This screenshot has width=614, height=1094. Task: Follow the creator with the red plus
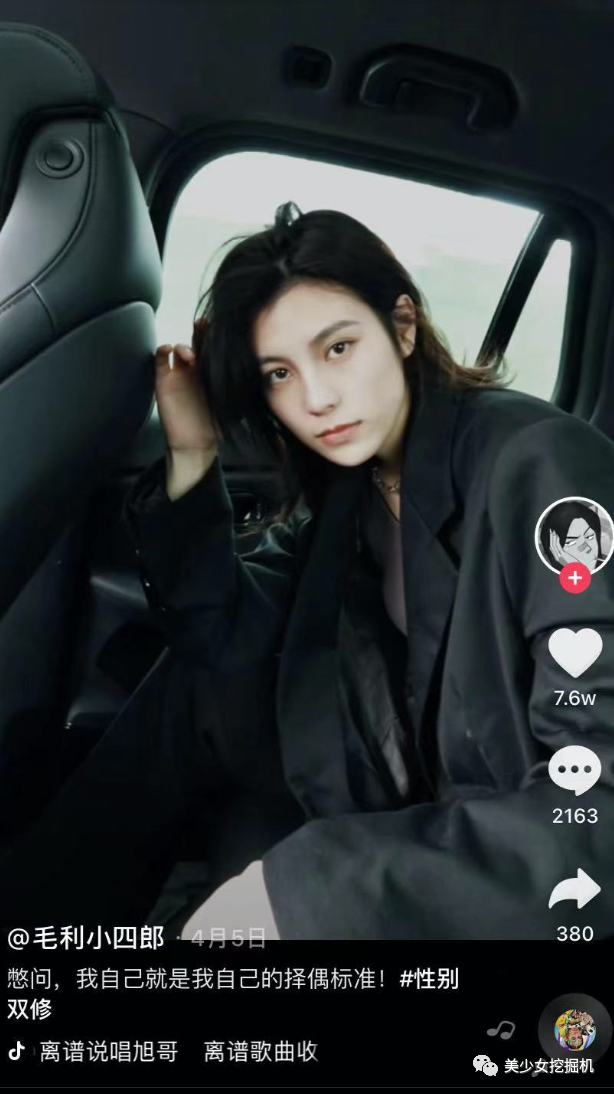click(574, 579)
